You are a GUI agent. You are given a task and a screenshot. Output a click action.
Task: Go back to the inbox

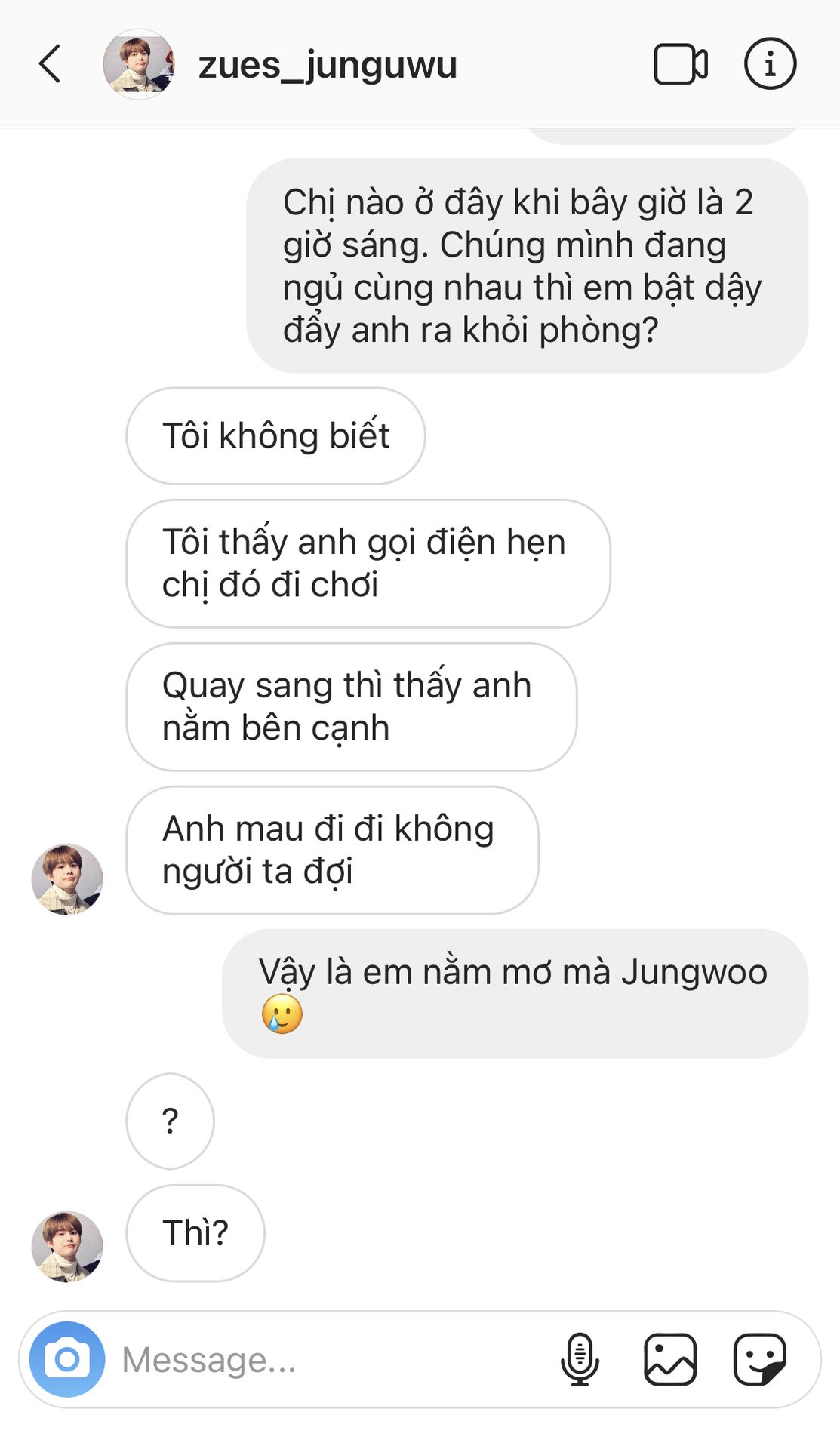(x=50, y=63)
